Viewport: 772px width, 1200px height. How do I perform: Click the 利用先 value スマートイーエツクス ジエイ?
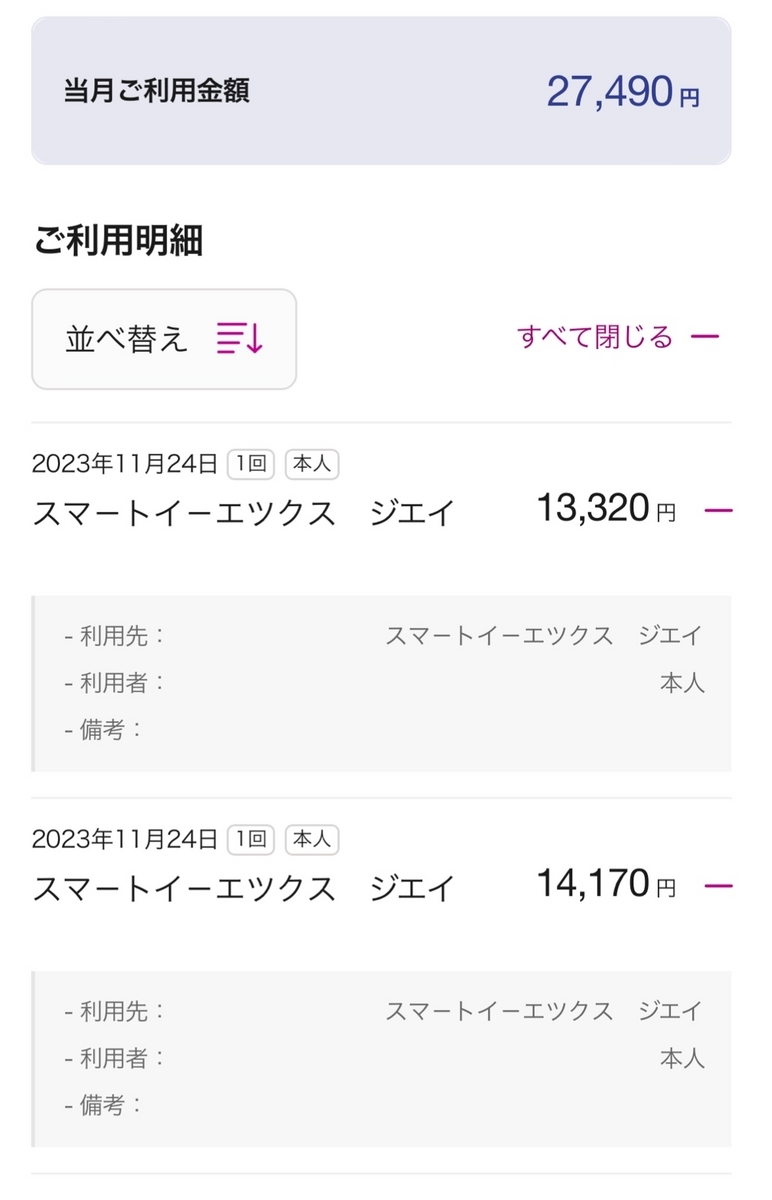tap(545, 635)
